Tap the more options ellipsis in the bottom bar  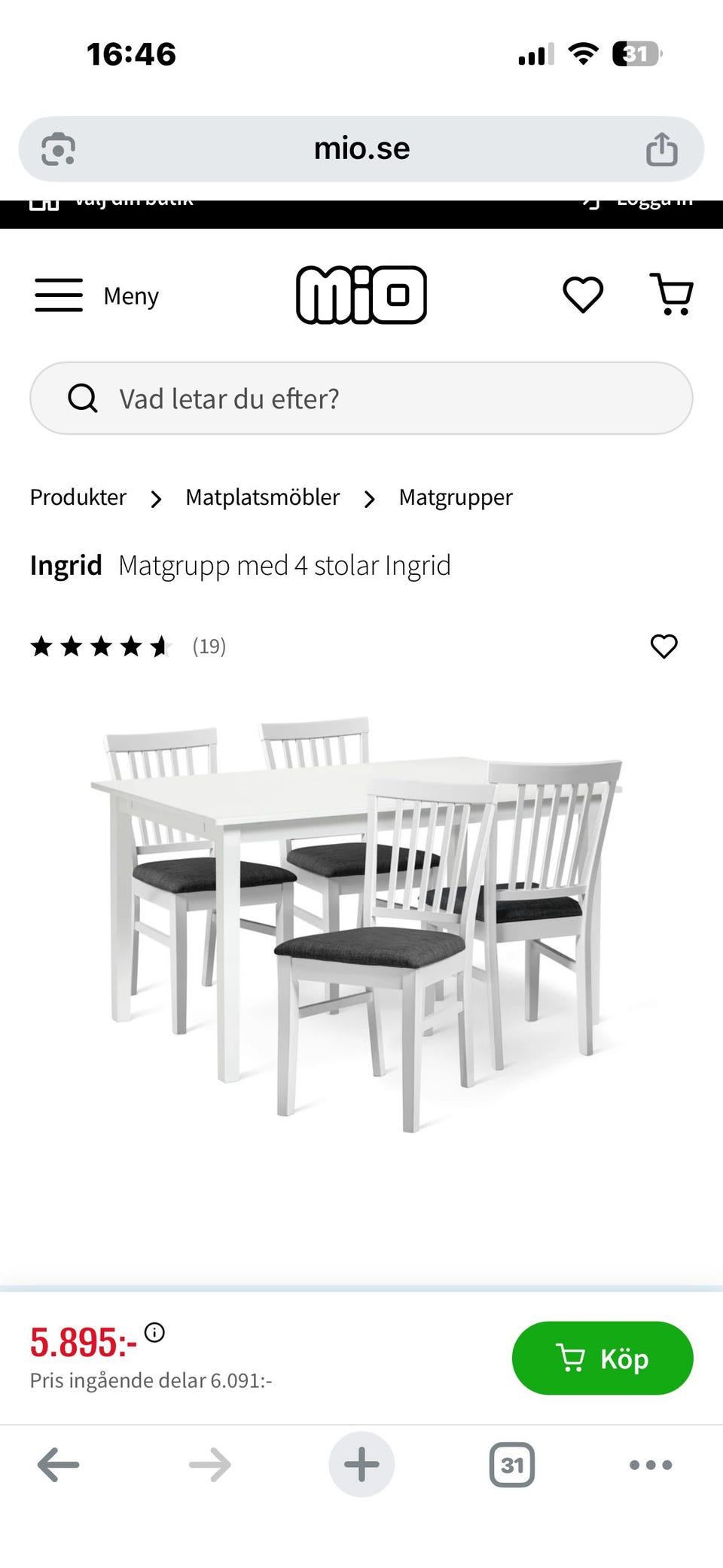[x=649, y=1464]
